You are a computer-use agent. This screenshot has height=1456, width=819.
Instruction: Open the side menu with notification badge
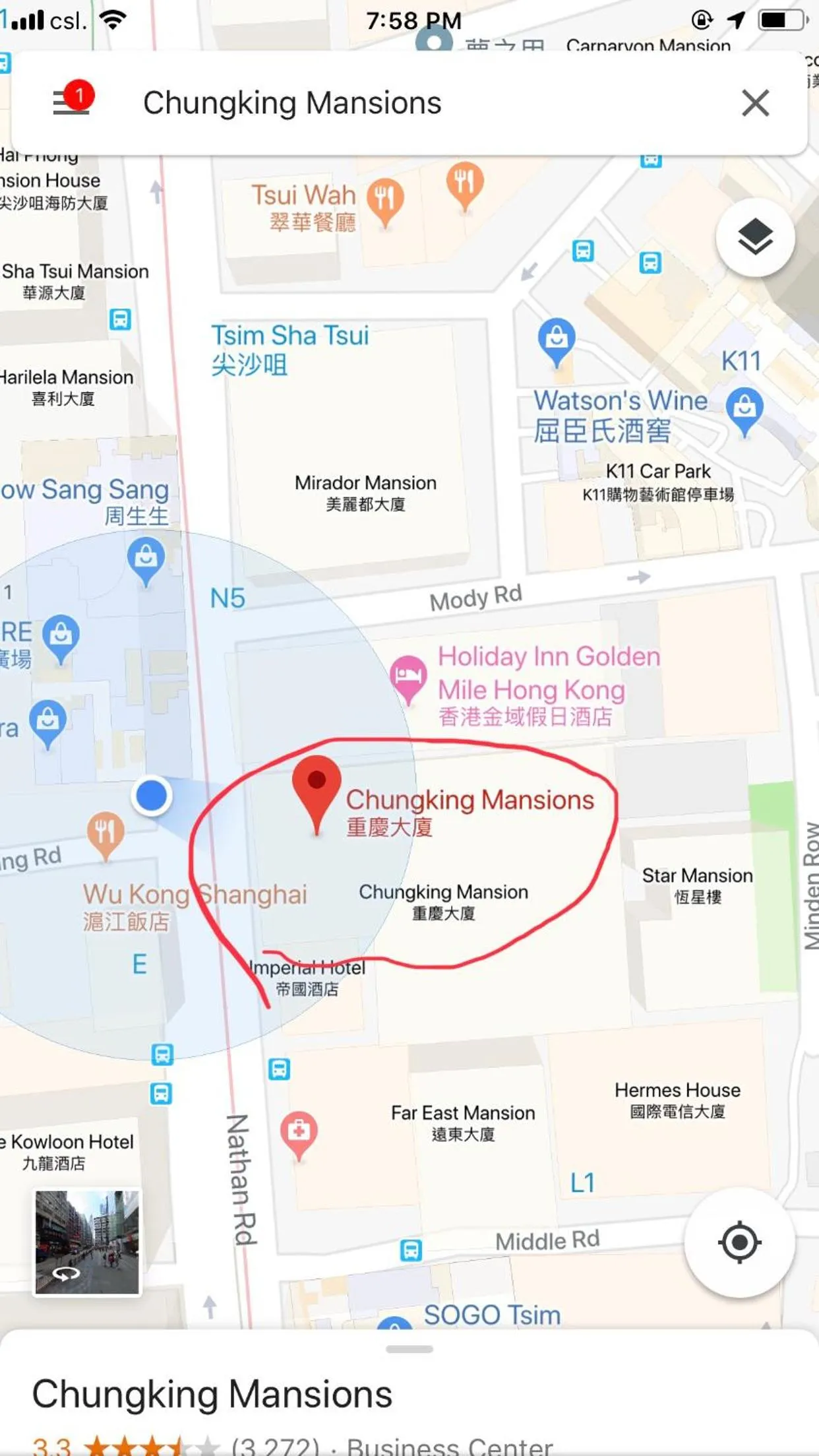click(x=71, y=102)
